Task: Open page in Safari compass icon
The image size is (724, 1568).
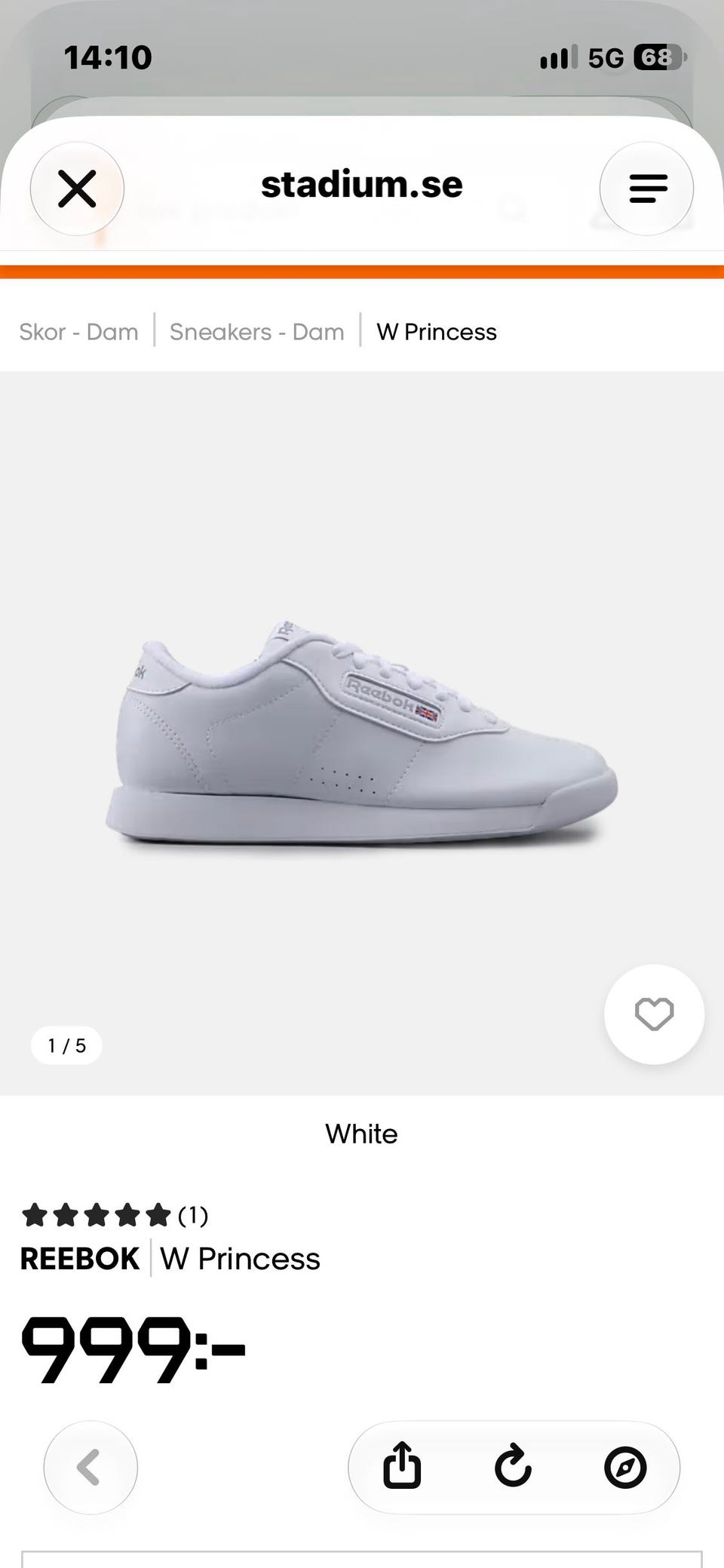Action: [x=625, y=1468]
